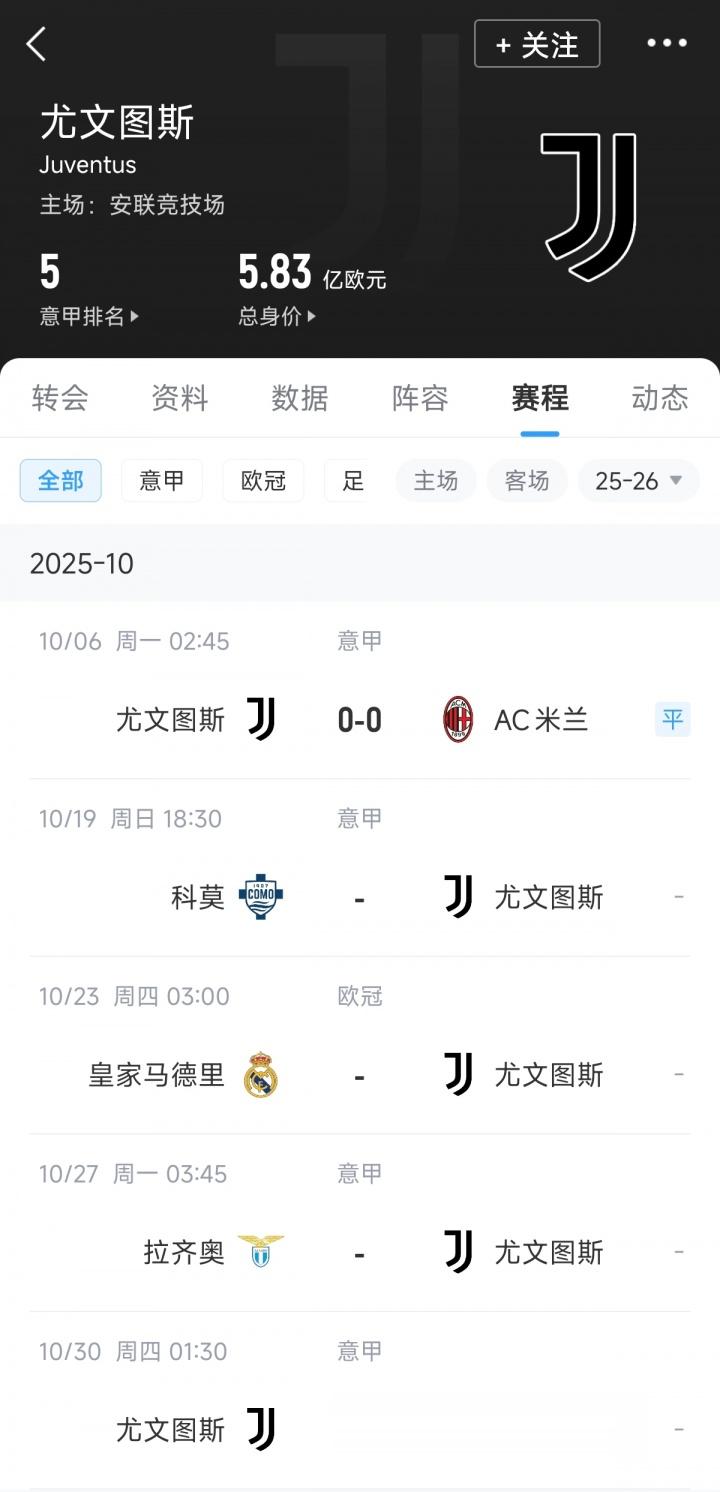
Task: Open the 拉齐奥 vs Juventus match
Action: click(x=360, y=1252)
